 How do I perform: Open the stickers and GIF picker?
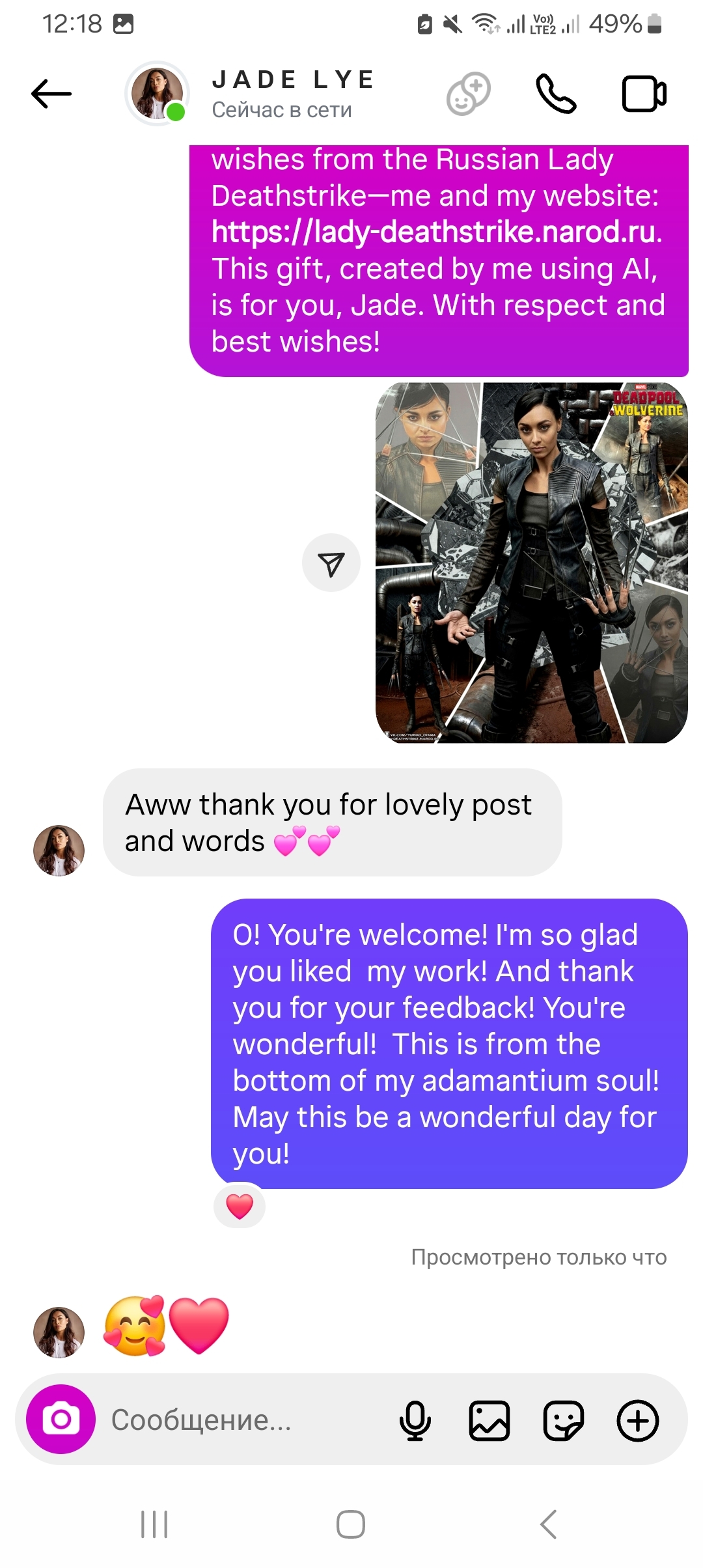[x=564, y=1420]
